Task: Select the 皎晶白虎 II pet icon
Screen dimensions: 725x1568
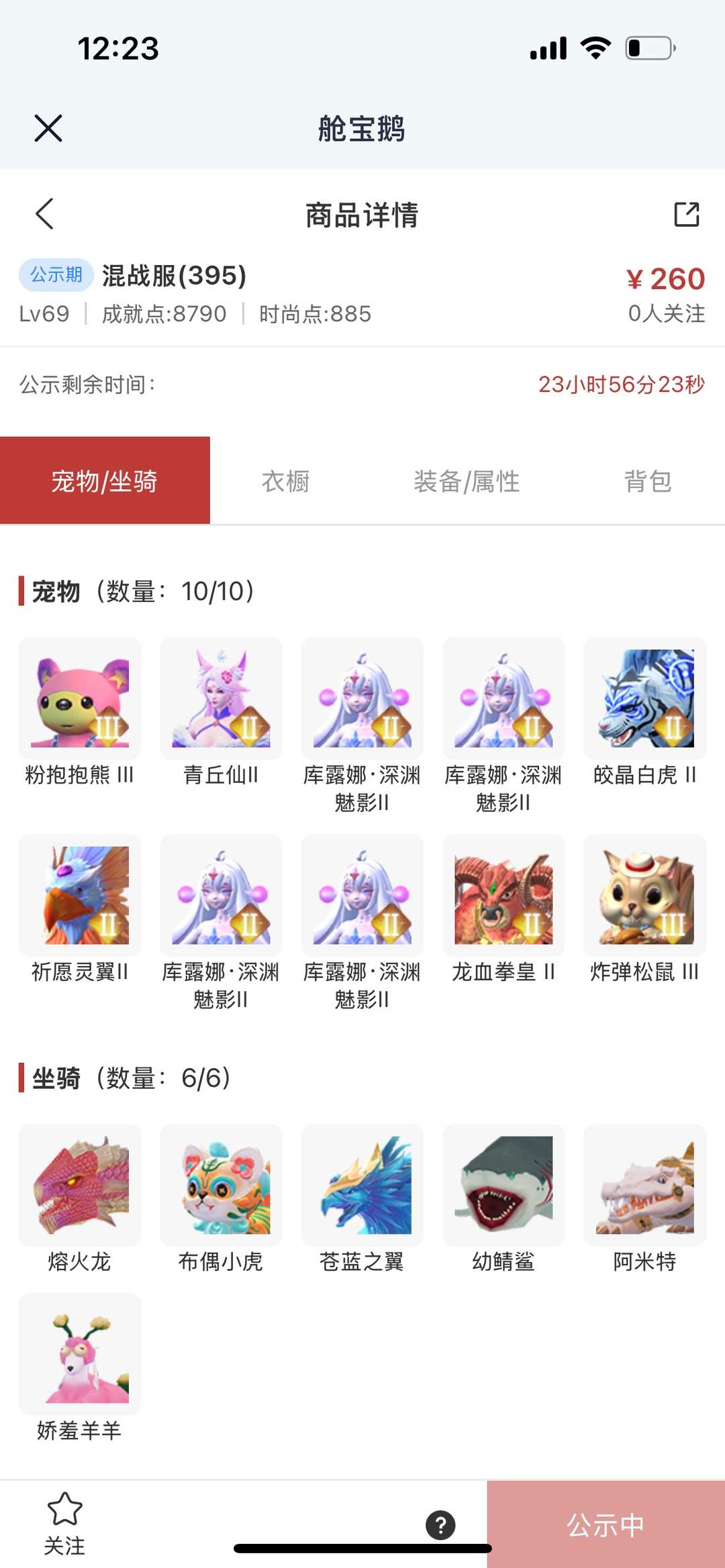Action: tap(644, 698)
